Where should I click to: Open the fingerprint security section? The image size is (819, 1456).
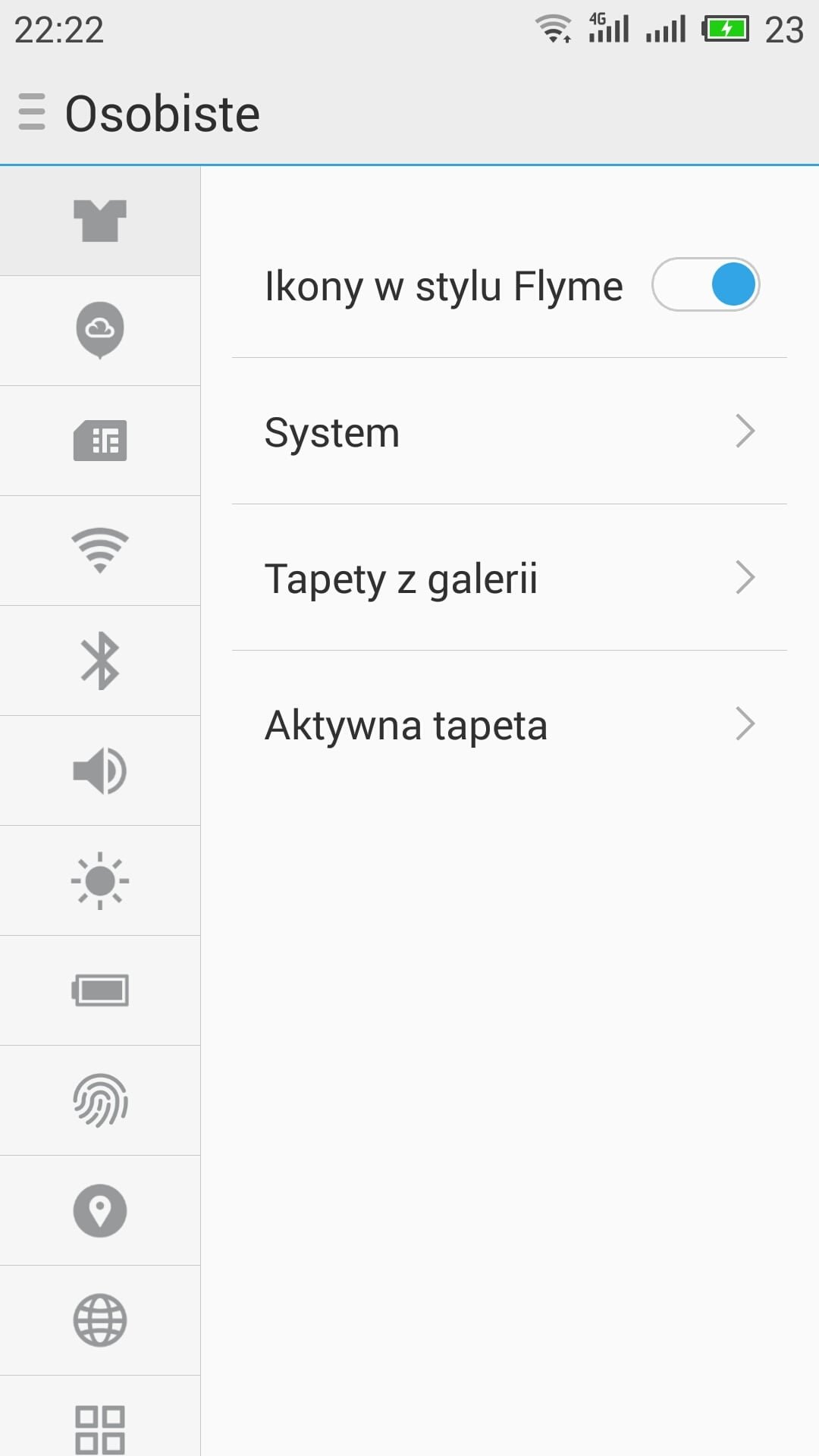pos(100,1100)
